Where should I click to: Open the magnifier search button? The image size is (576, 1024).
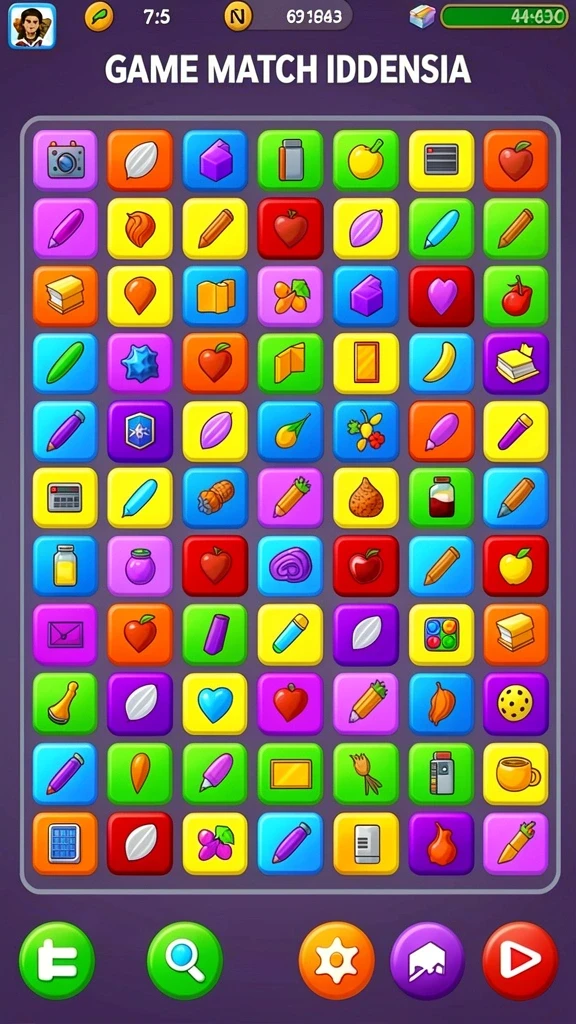pos(185,960)
